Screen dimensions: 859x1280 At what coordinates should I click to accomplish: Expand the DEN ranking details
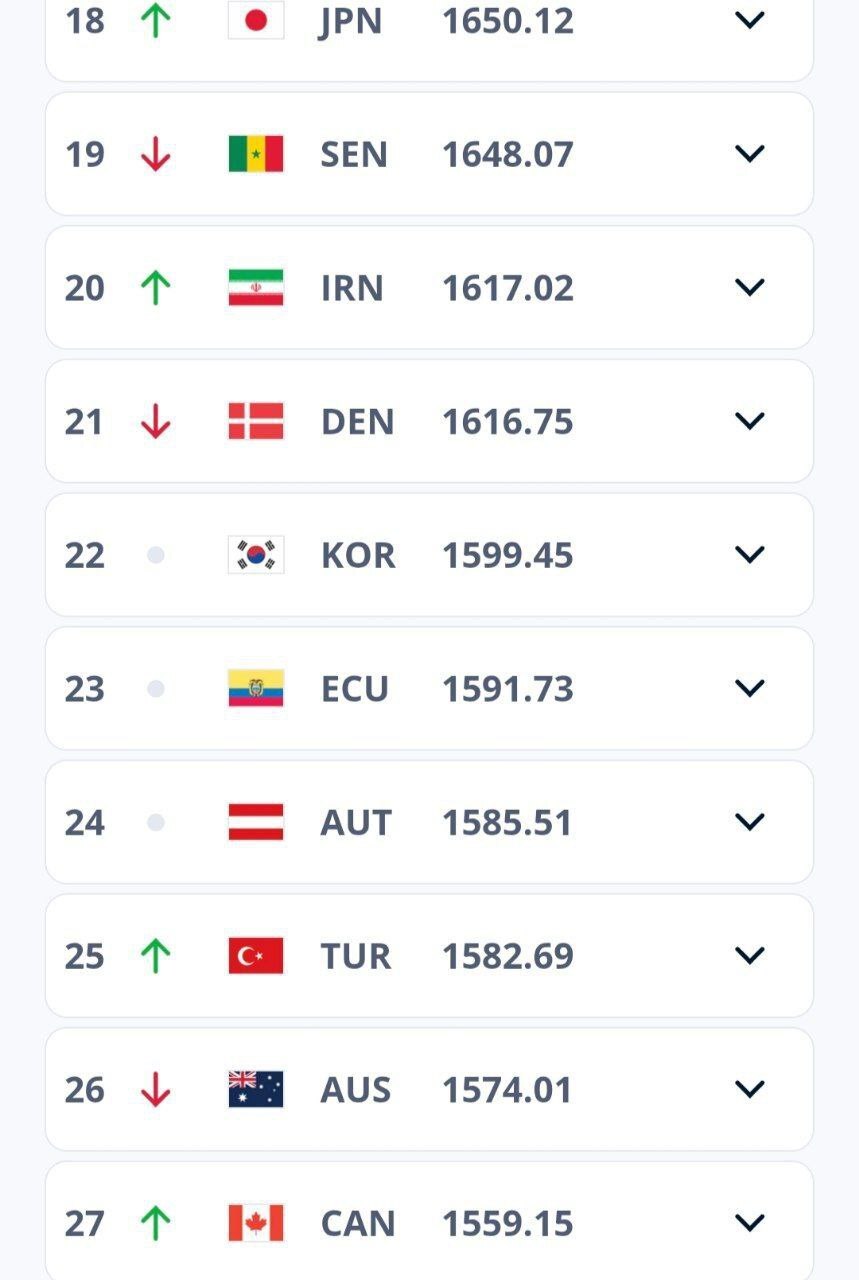[749, 421]
